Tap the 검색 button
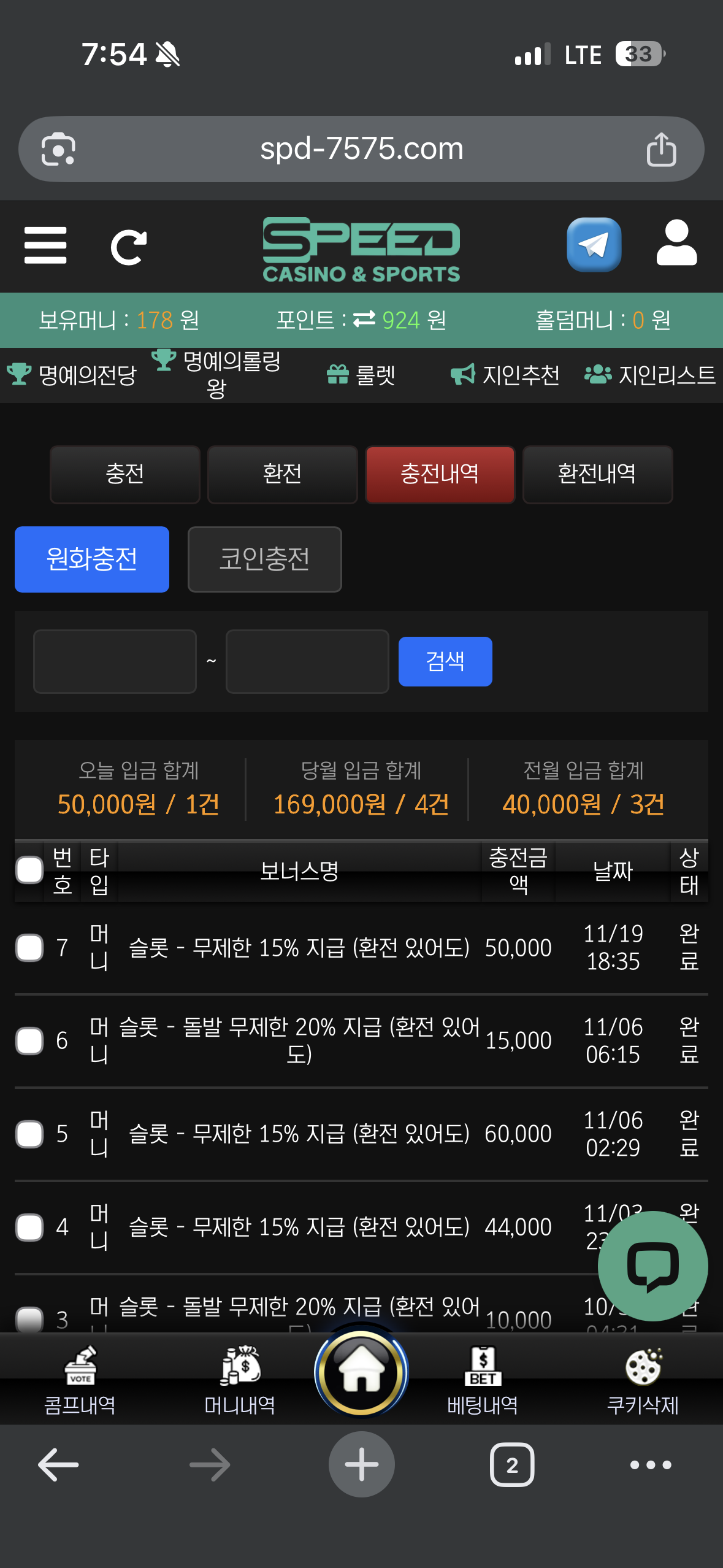 pos(445,661)
